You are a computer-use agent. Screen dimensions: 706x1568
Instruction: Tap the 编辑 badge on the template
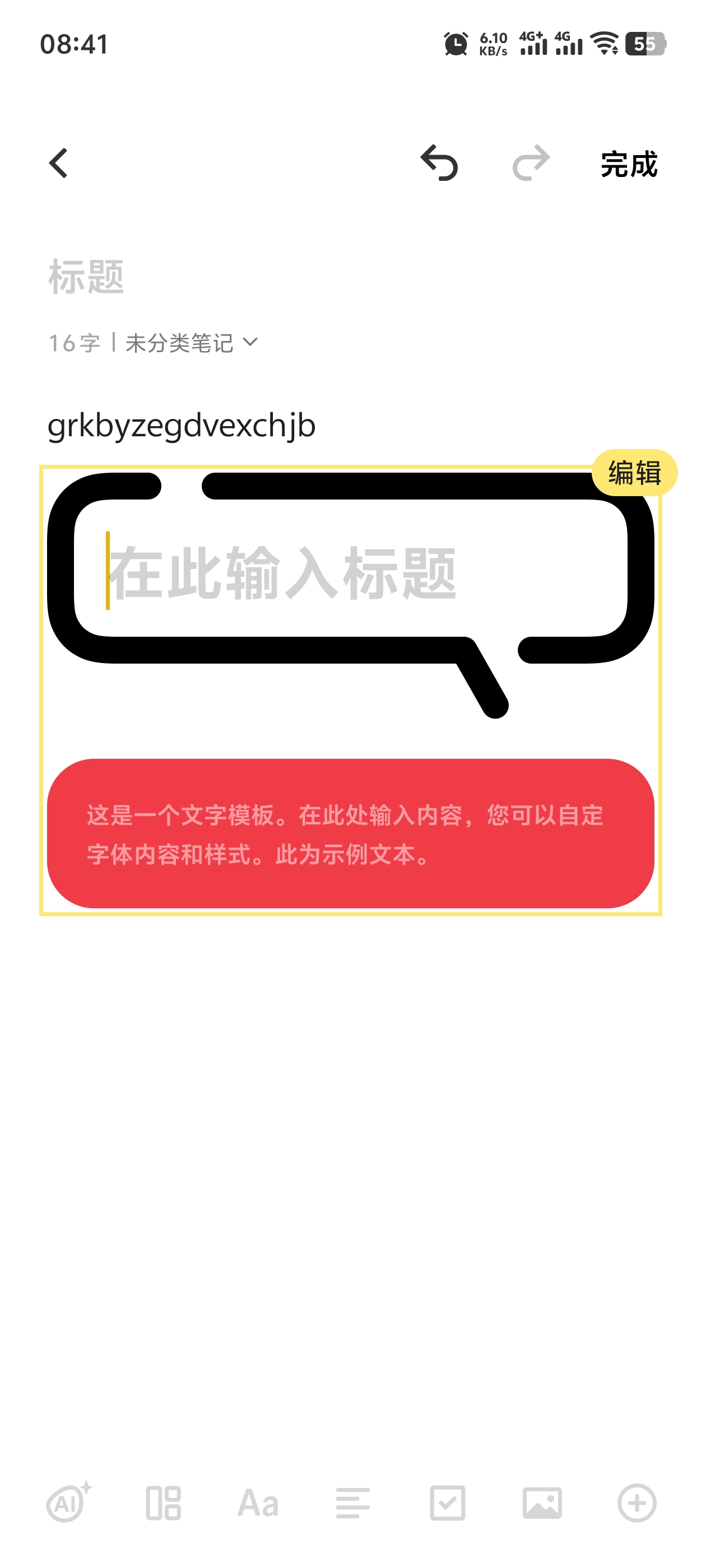(x=634, y=473)
